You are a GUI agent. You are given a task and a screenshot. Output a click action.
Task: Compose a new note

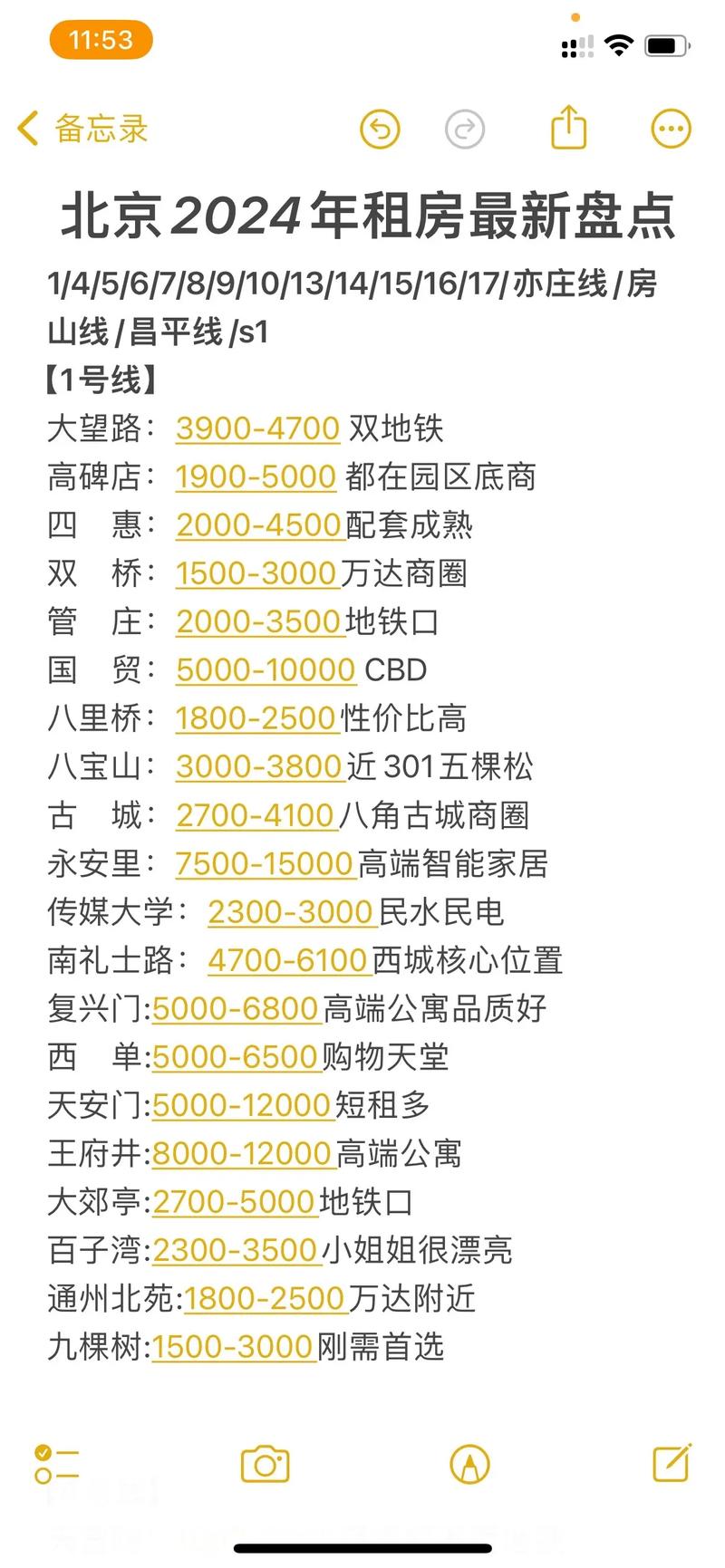[672, 1462]
